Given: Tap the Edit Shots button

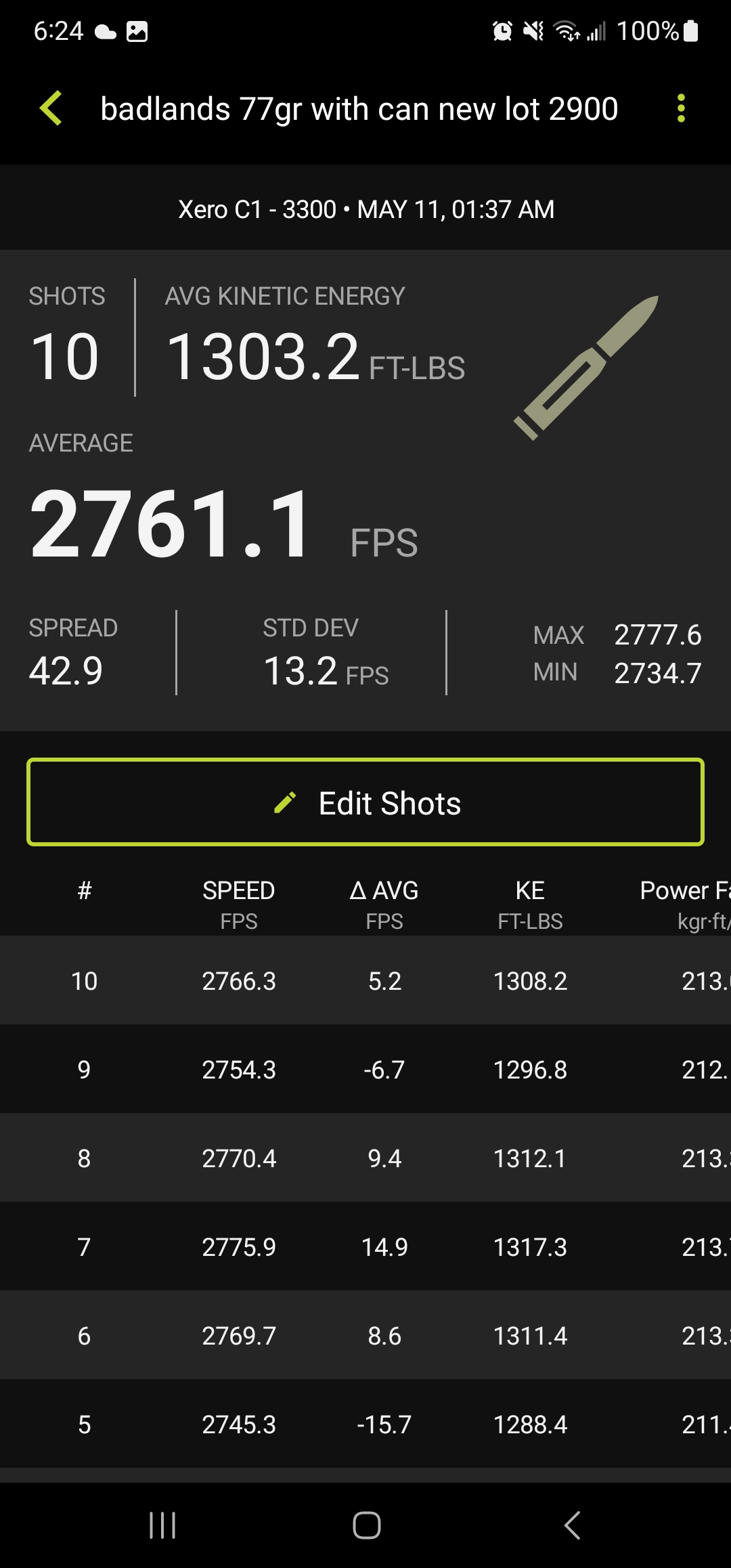Looking at the screenshot, I should click(365, 802).
